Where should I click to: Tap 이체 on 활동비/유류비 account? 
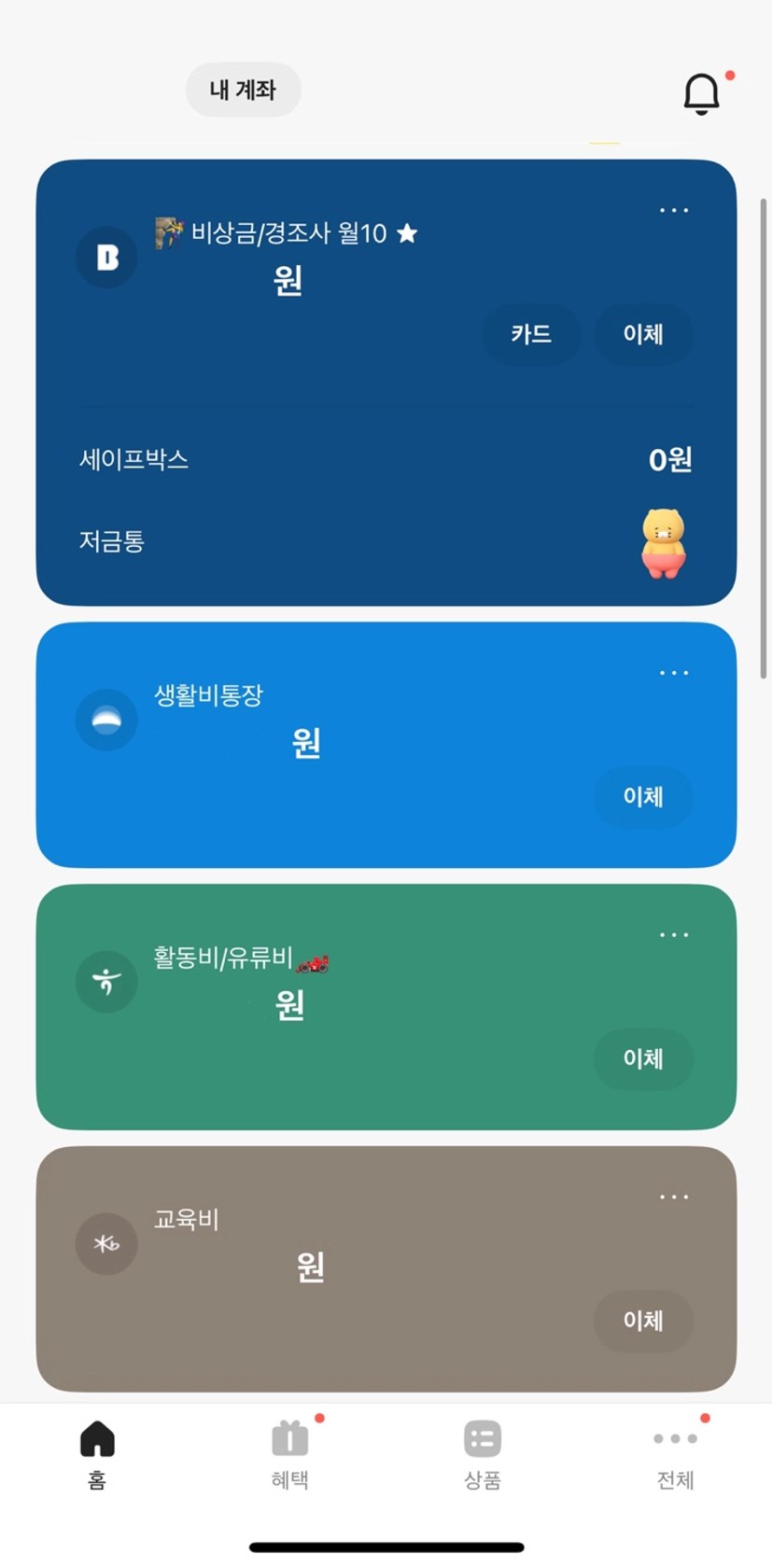click(x=643, y=1059)
